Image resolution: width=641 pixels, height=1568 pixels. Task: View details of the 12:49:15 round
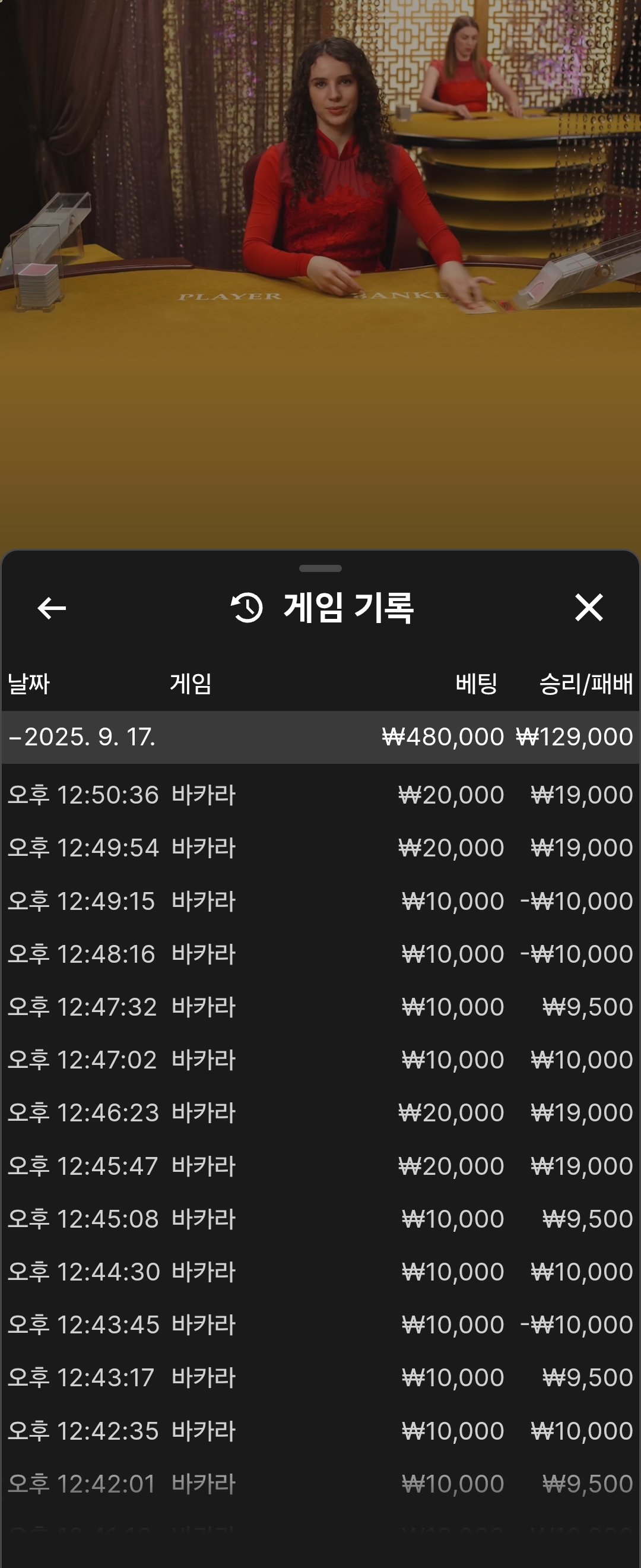click(x=320, y=901)
